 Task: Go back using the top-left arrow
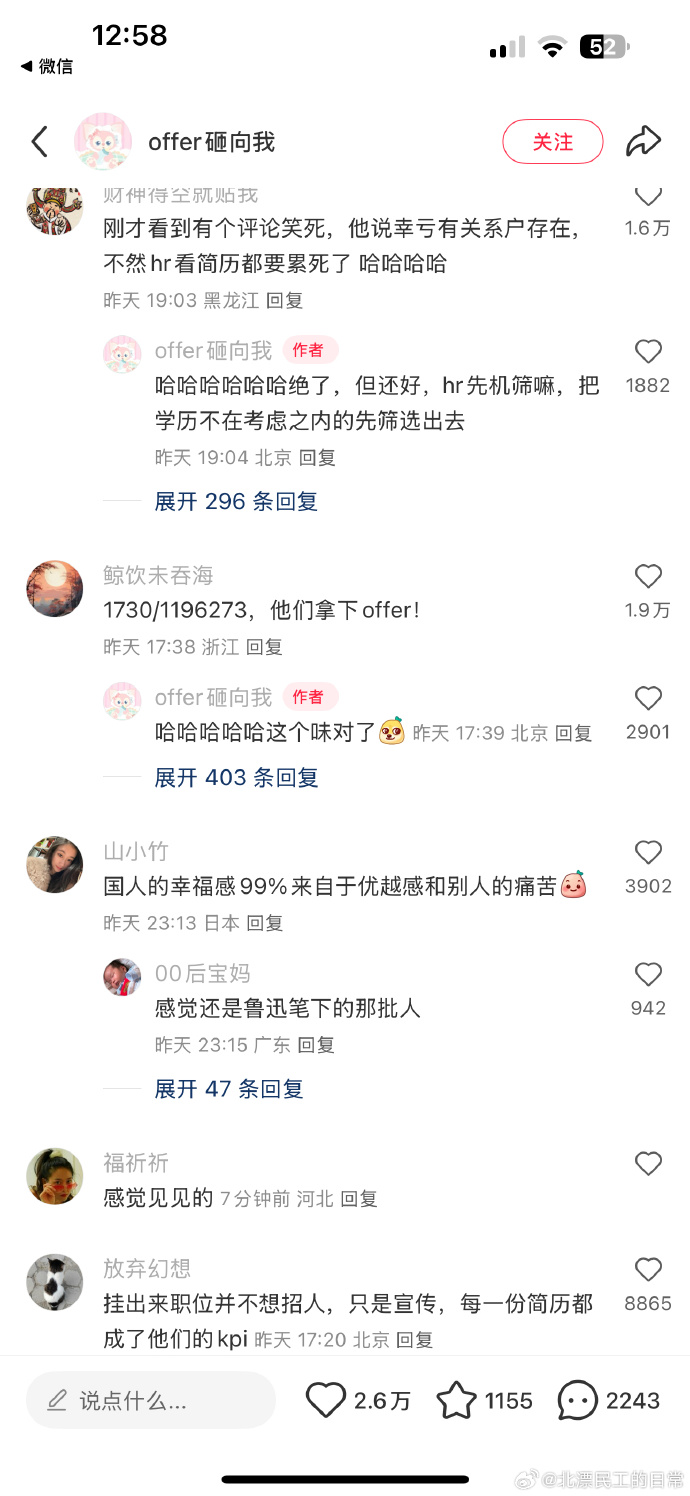click(39, 142)
